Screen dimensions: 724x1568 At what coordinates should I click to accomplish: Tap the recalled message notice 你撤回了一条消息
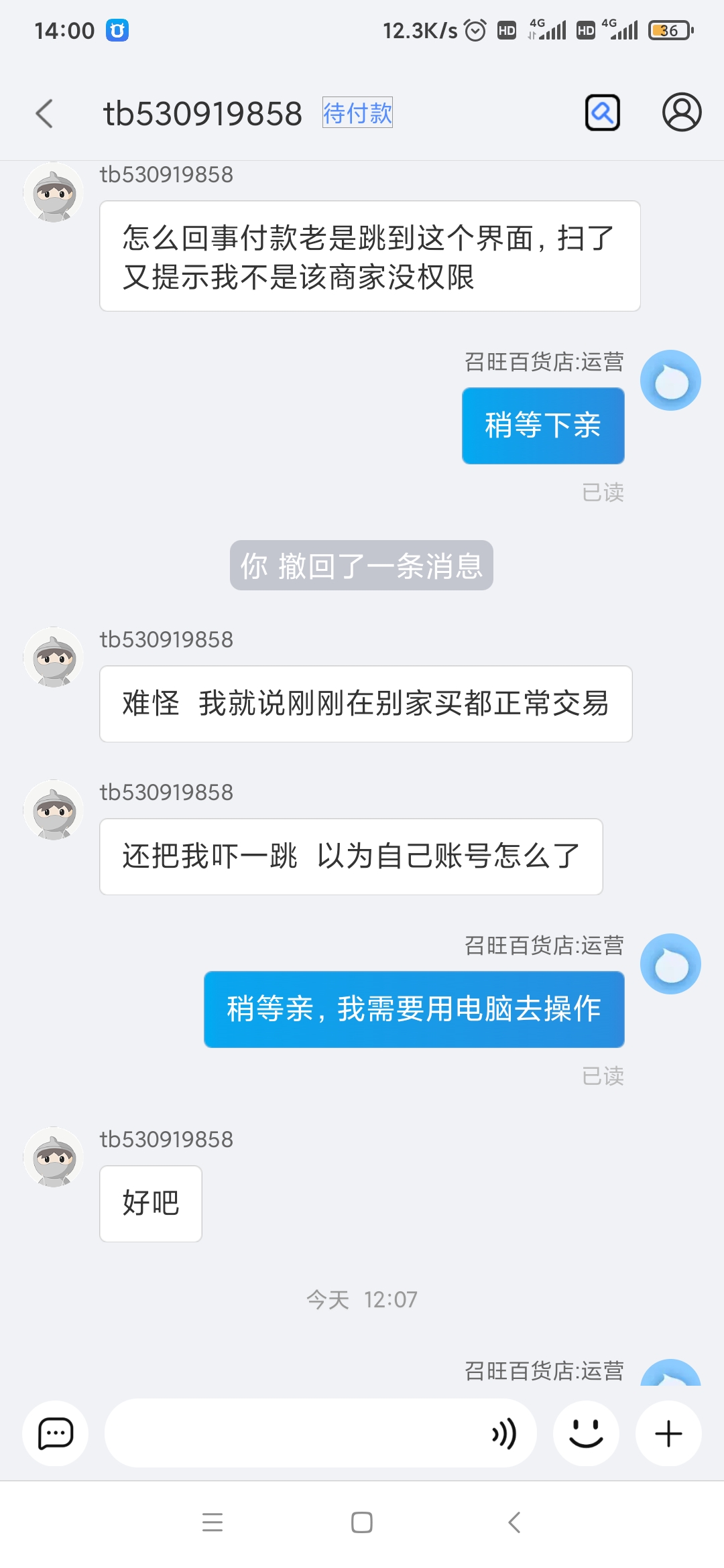[x=361, y=566]
